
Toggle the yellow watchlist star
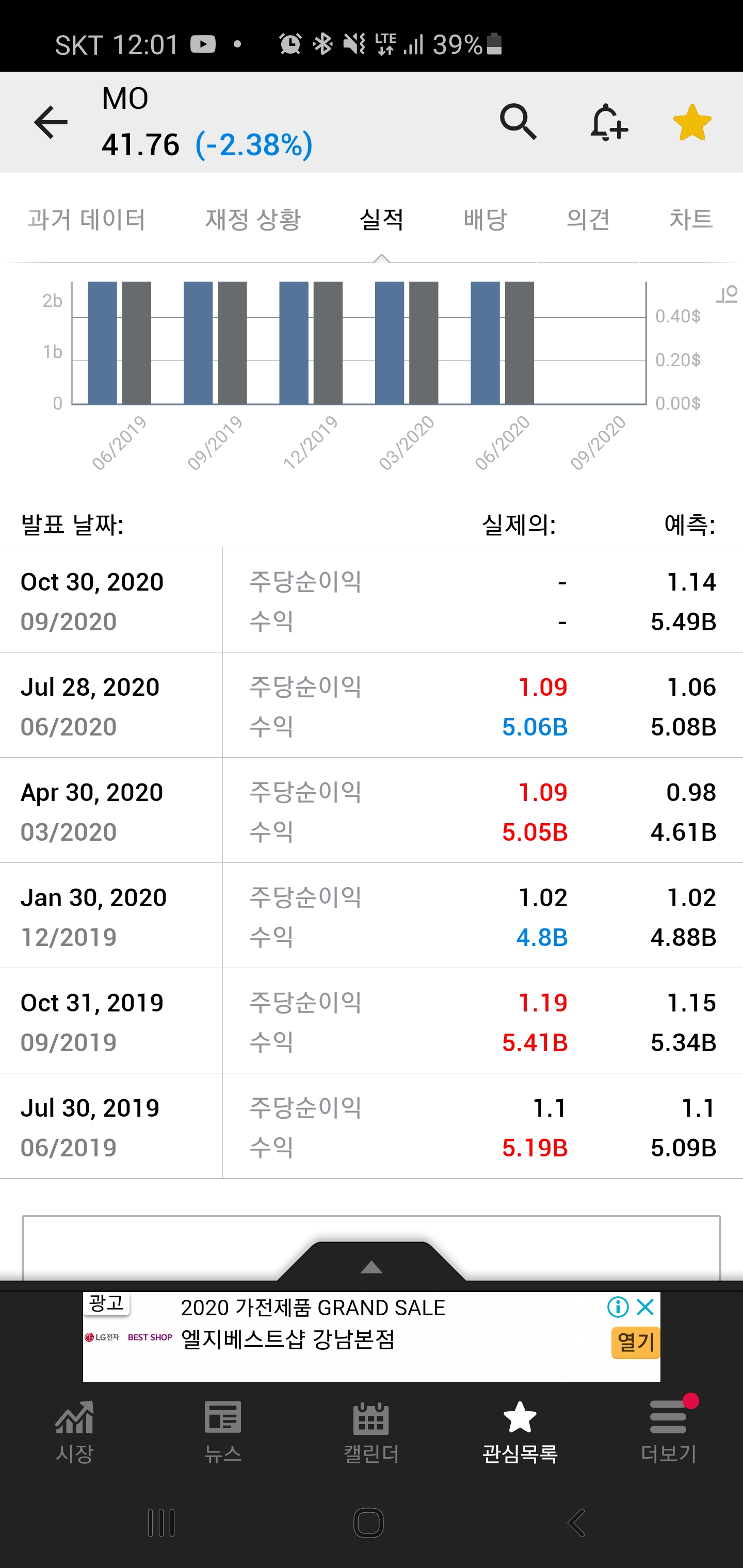692,122
